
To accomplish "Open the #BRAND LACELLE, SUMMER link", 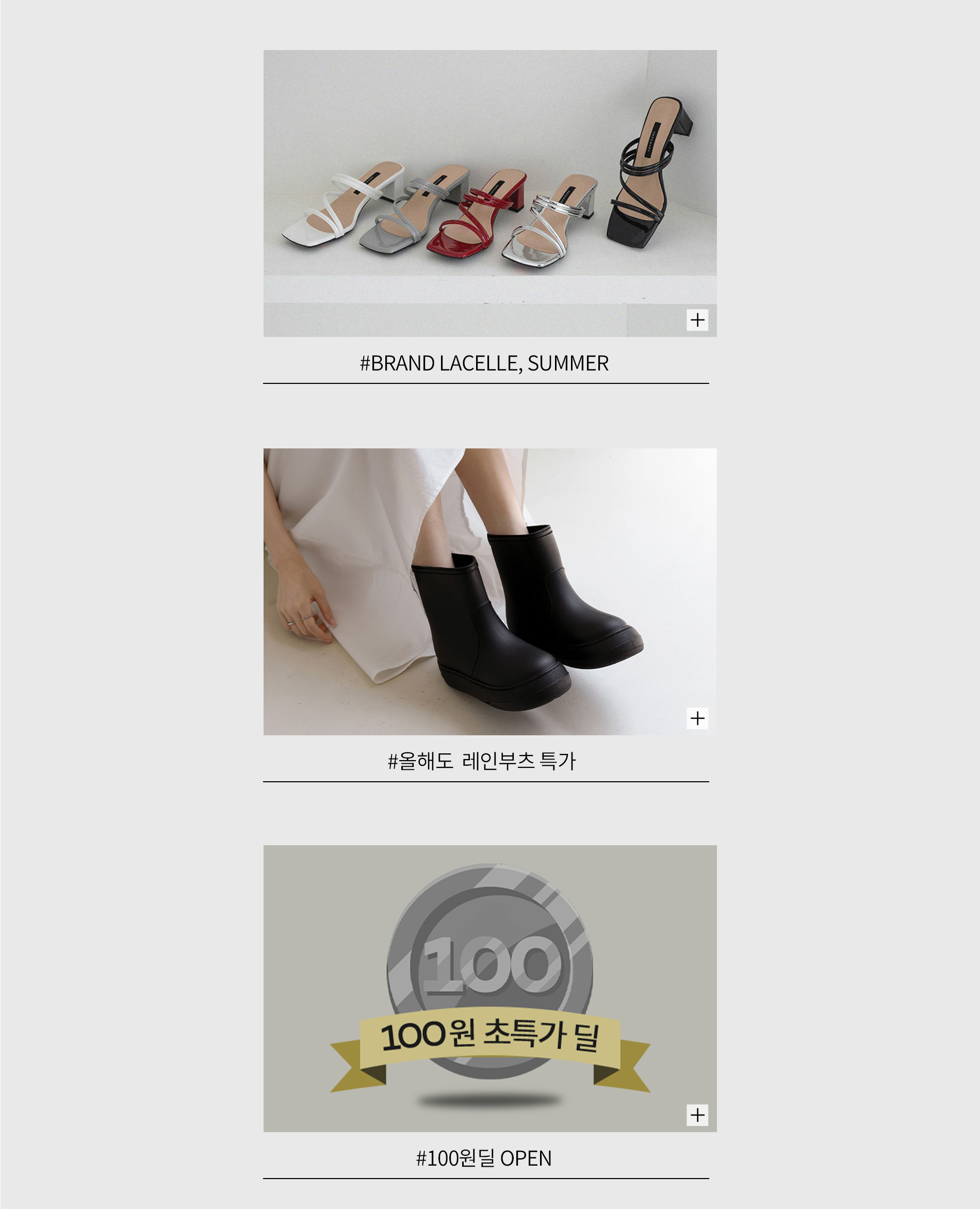I will point(484,364).
